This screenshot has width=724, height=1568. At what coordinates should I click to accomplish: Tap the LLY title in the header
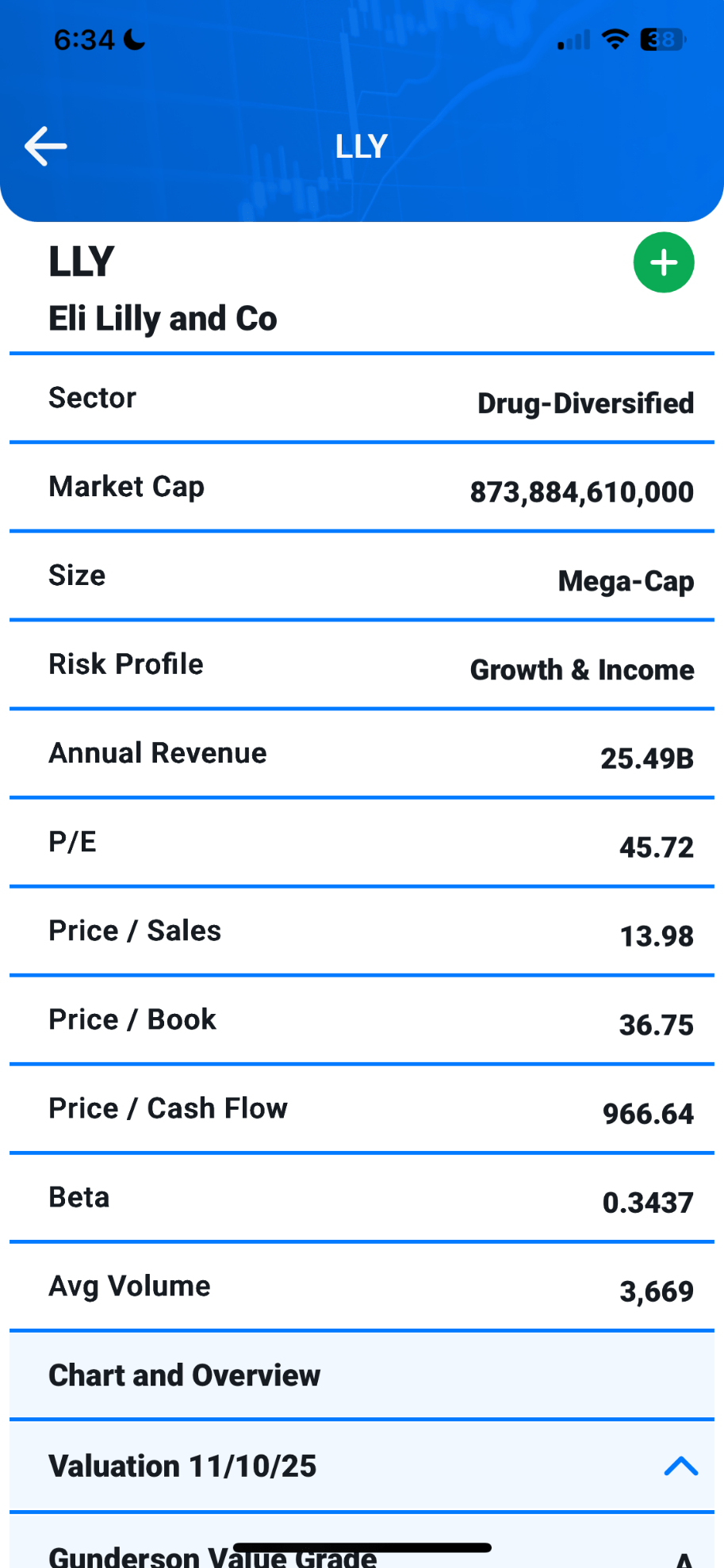(x=361, y=146)
